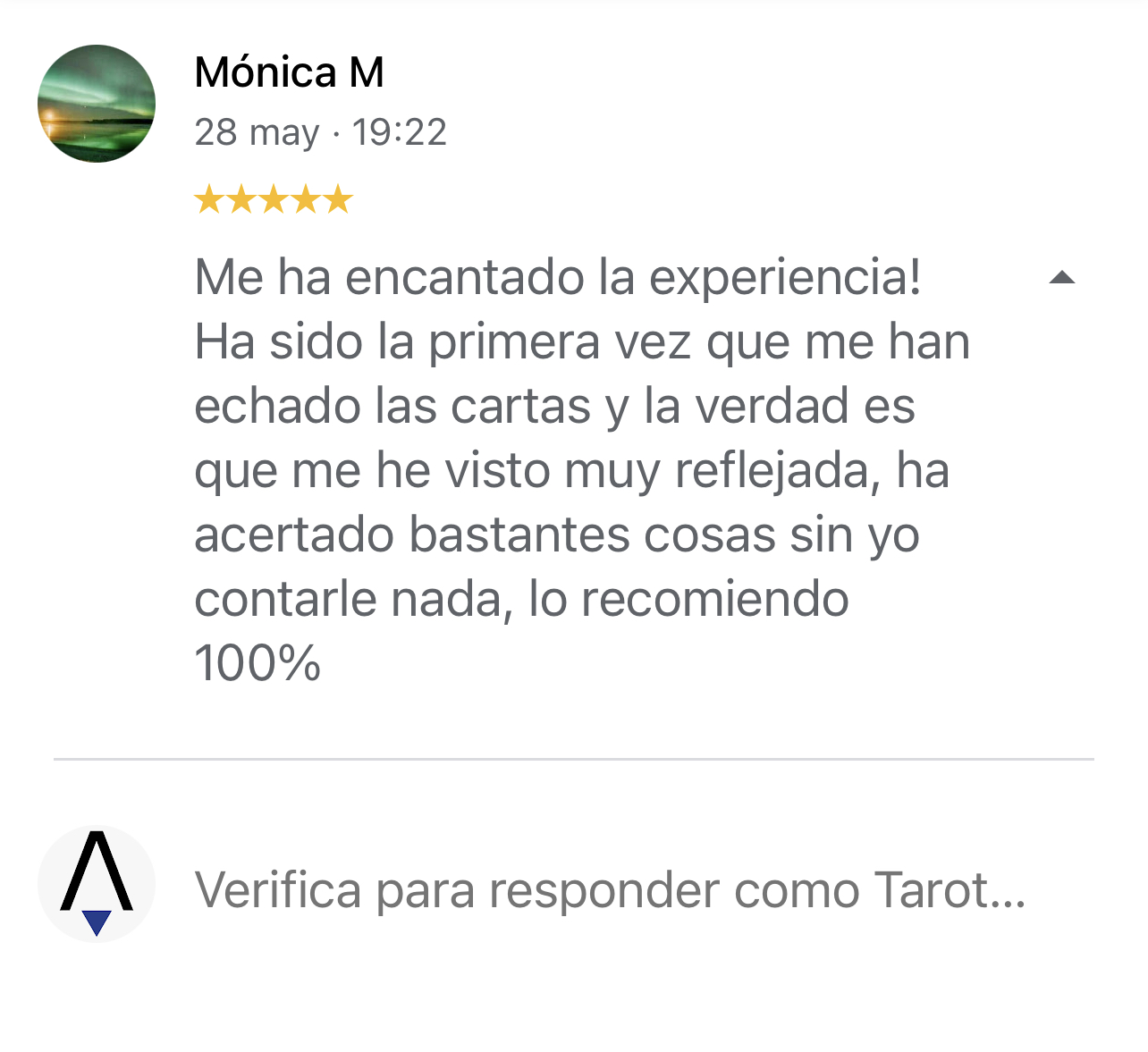Collapse Mónica M's review text

coord(1061,278)
